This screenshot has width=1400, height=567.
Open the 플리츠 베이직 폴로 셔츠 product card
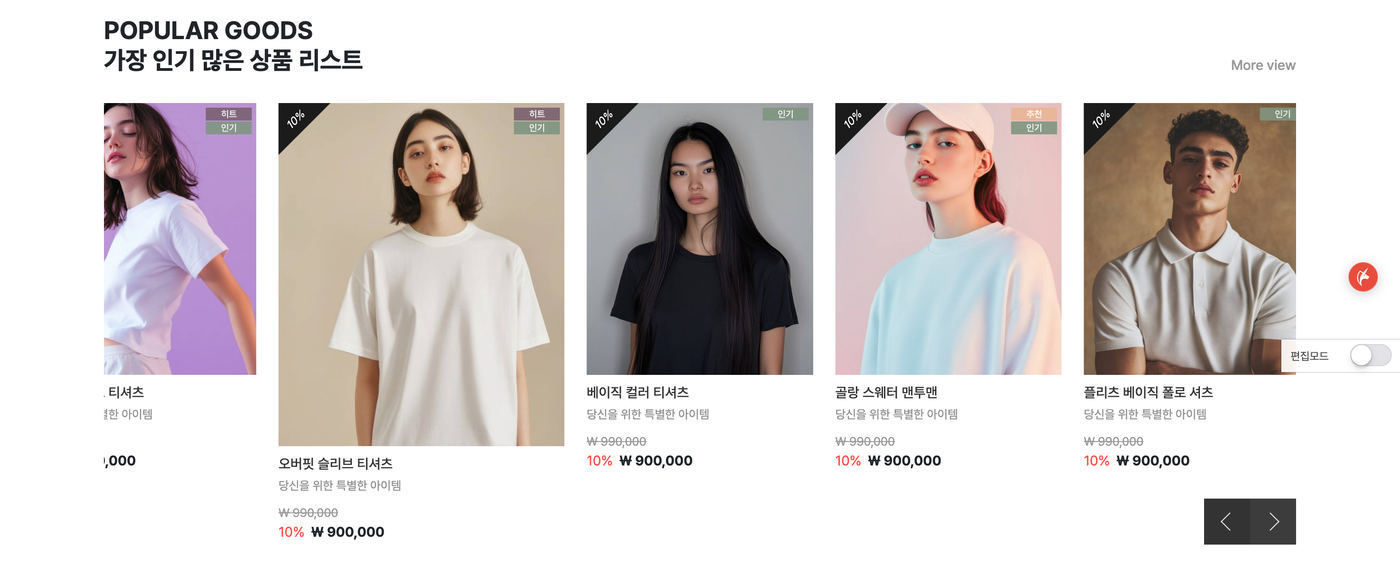click(1189, 240)
